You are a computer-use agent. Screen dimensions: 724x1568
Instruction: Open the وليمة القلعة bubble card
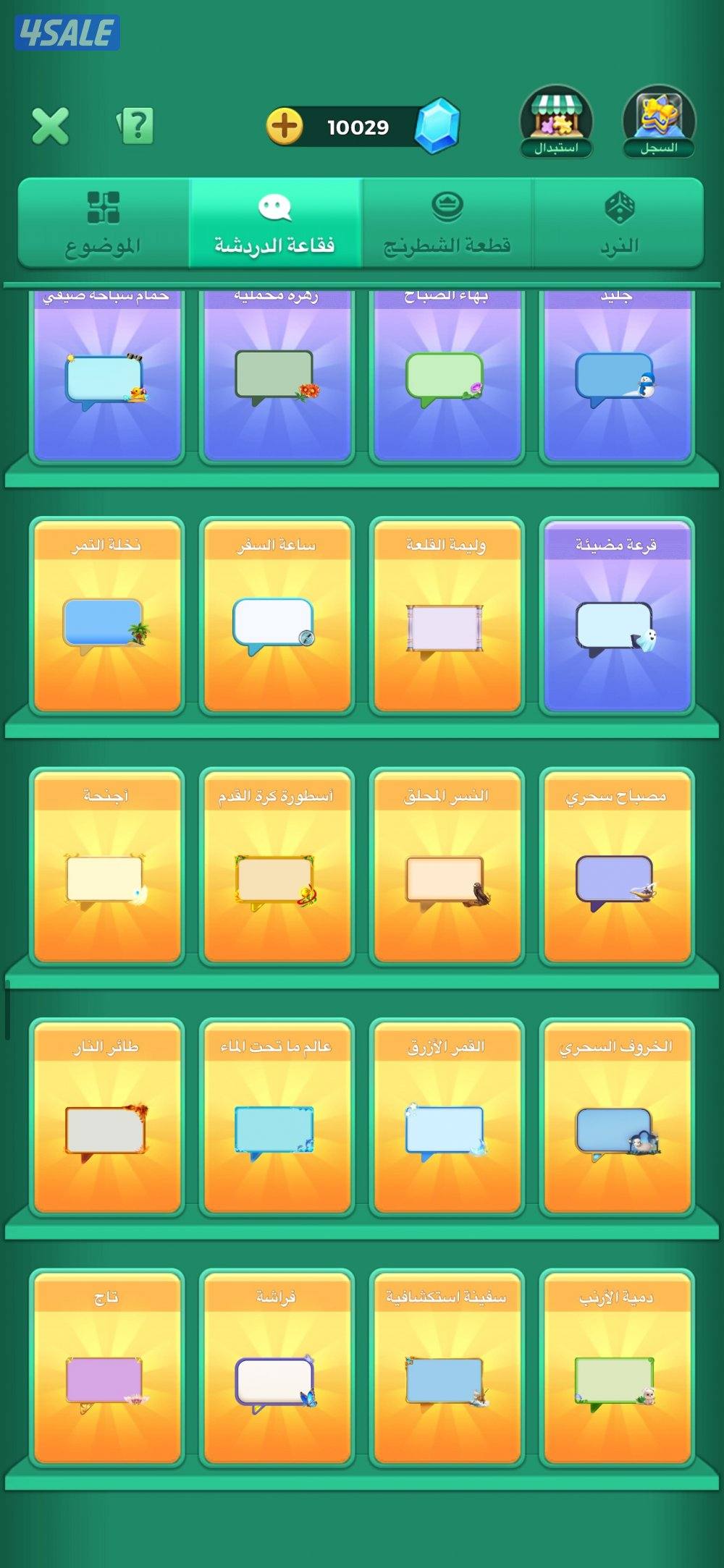(446, 616)
